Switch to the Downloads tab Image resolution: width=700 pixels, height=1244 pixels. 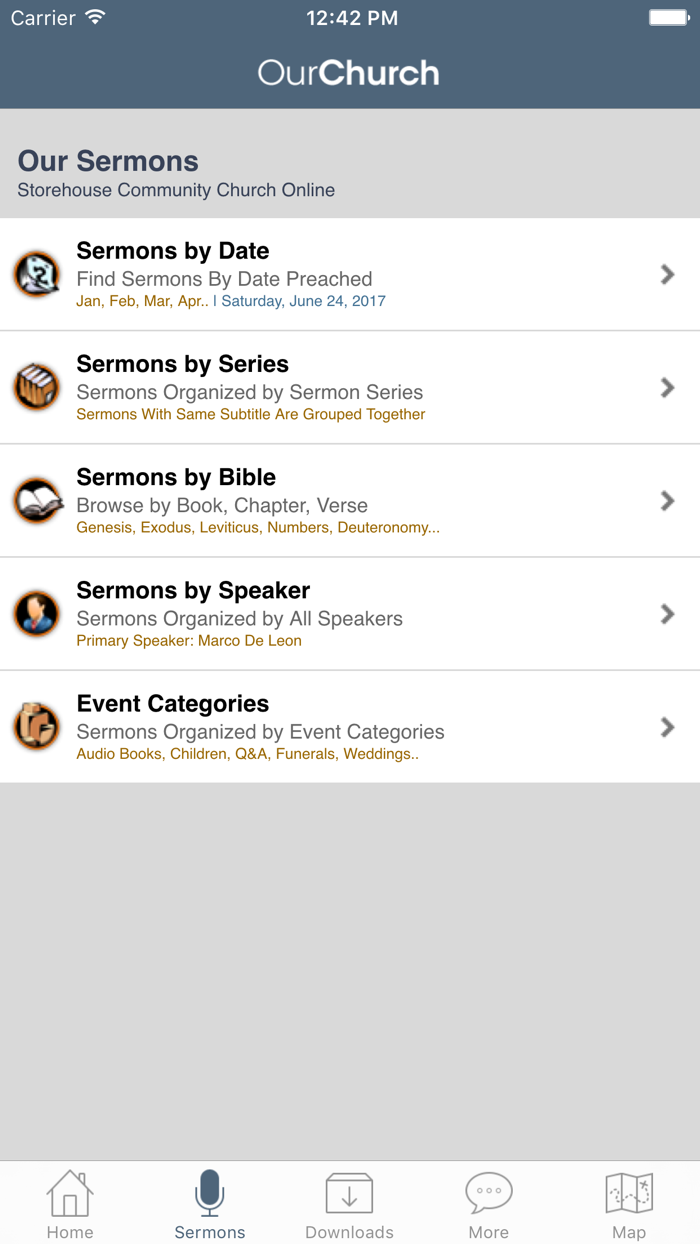tap(349, 1204)
